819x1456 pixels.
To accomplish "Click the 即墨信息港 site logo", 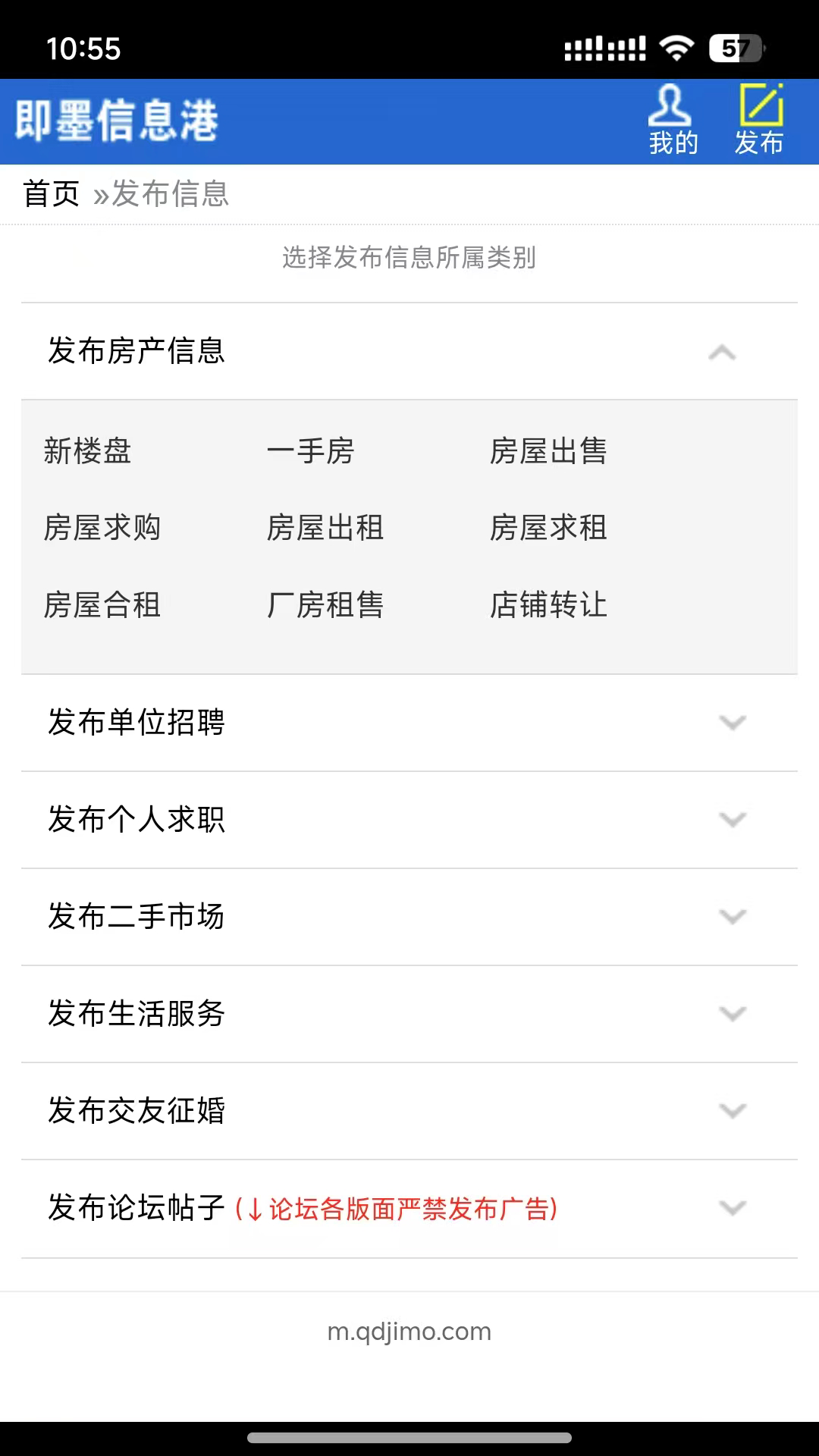I will [x=114, y=120].
